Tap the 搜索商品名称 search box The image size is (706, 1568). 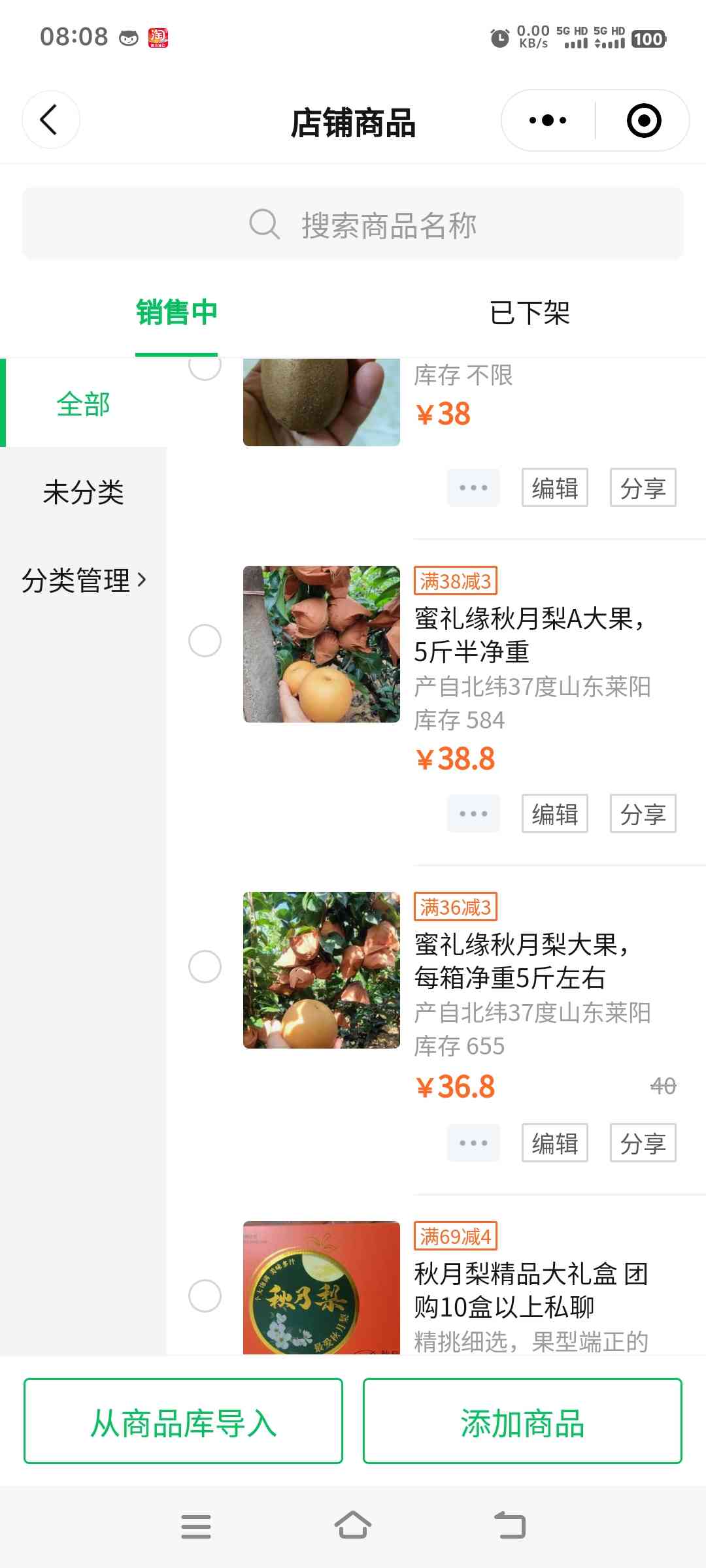pyautogui.click(x=353, y=224)
